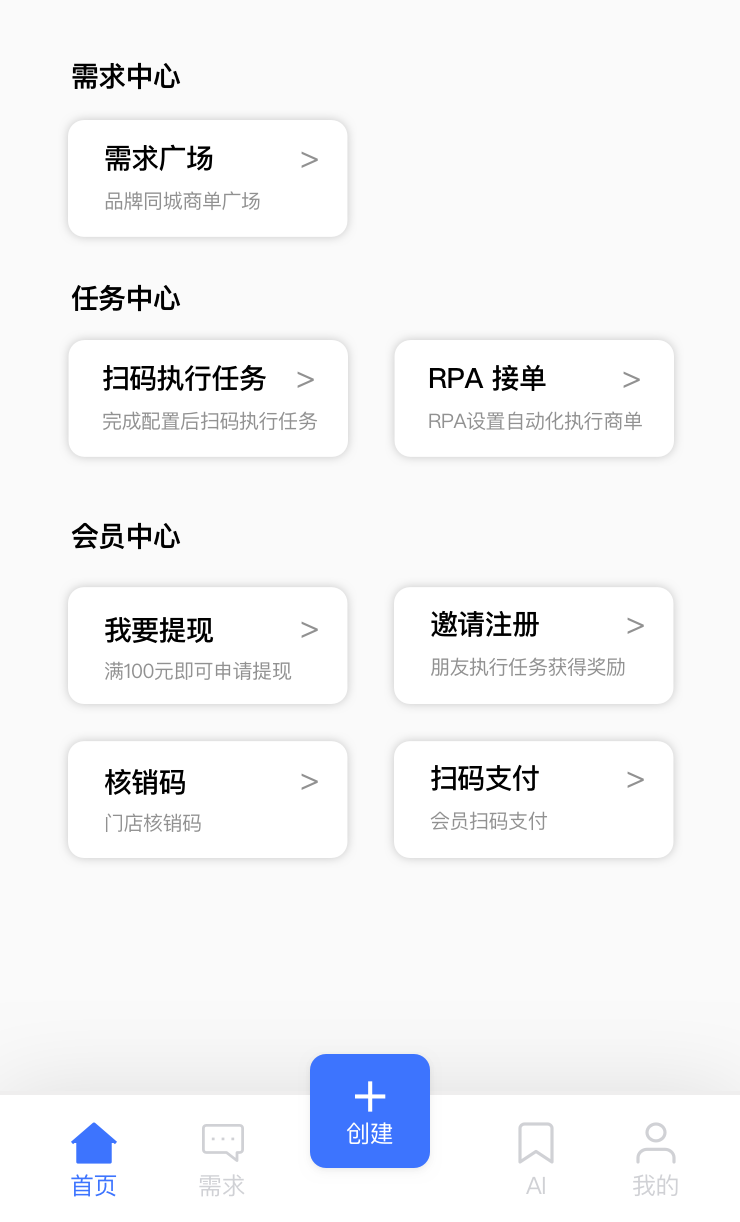Open the 邀请注册 invite card
740x1222 pixels.
tap(533, 645)
